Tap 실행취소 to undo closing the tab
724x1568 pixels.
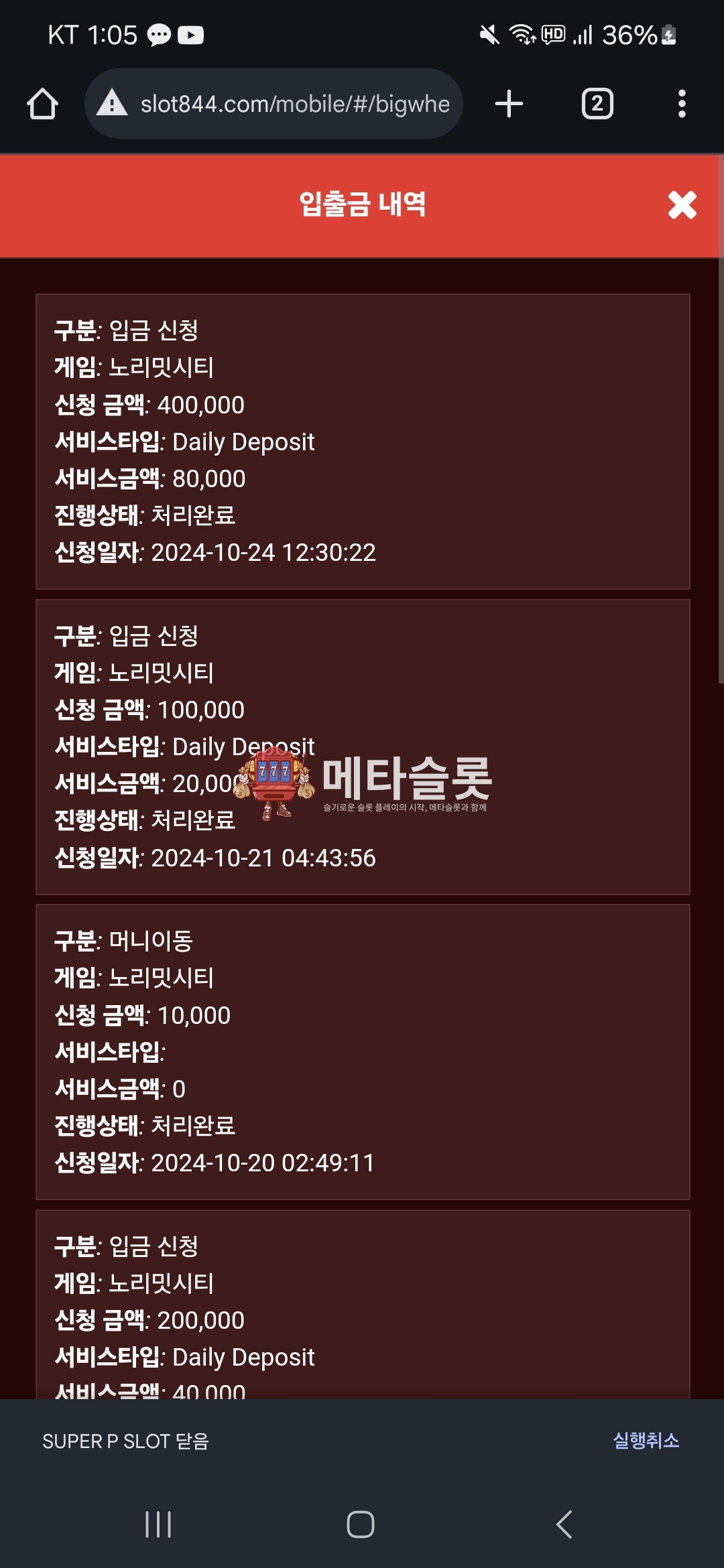646,1440
